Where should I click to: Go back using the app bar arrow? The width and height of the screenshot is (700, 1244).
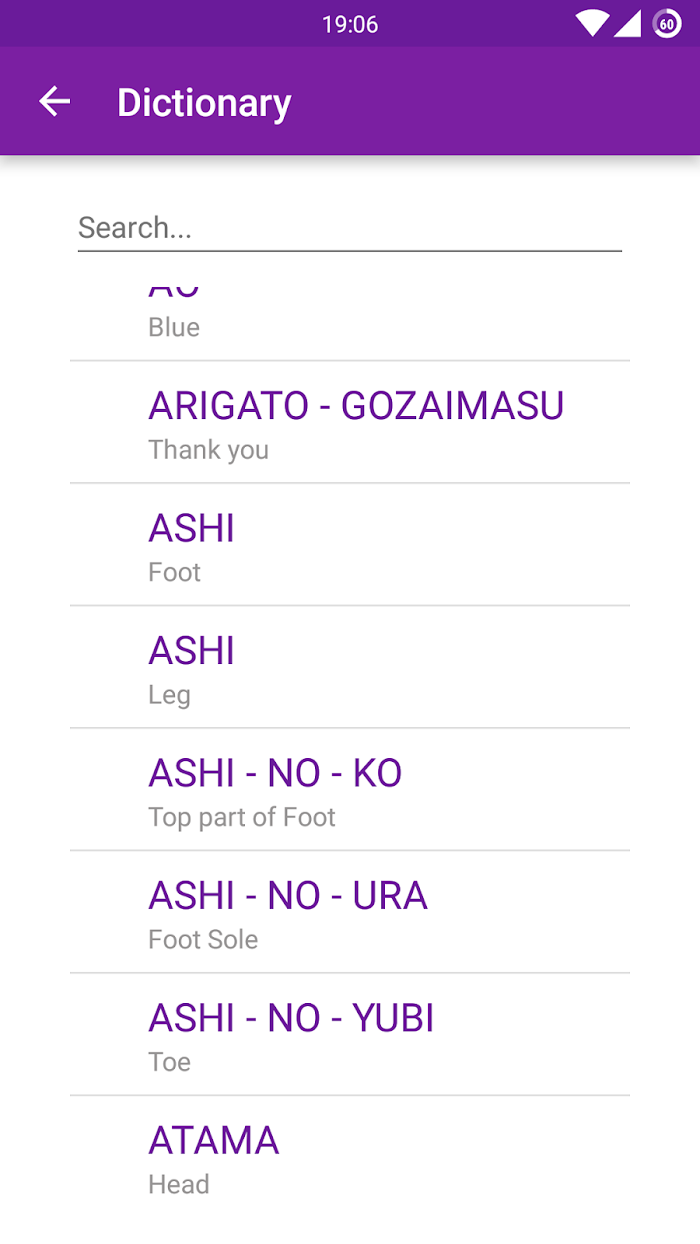pyautogui.click(x=55, y=101)
